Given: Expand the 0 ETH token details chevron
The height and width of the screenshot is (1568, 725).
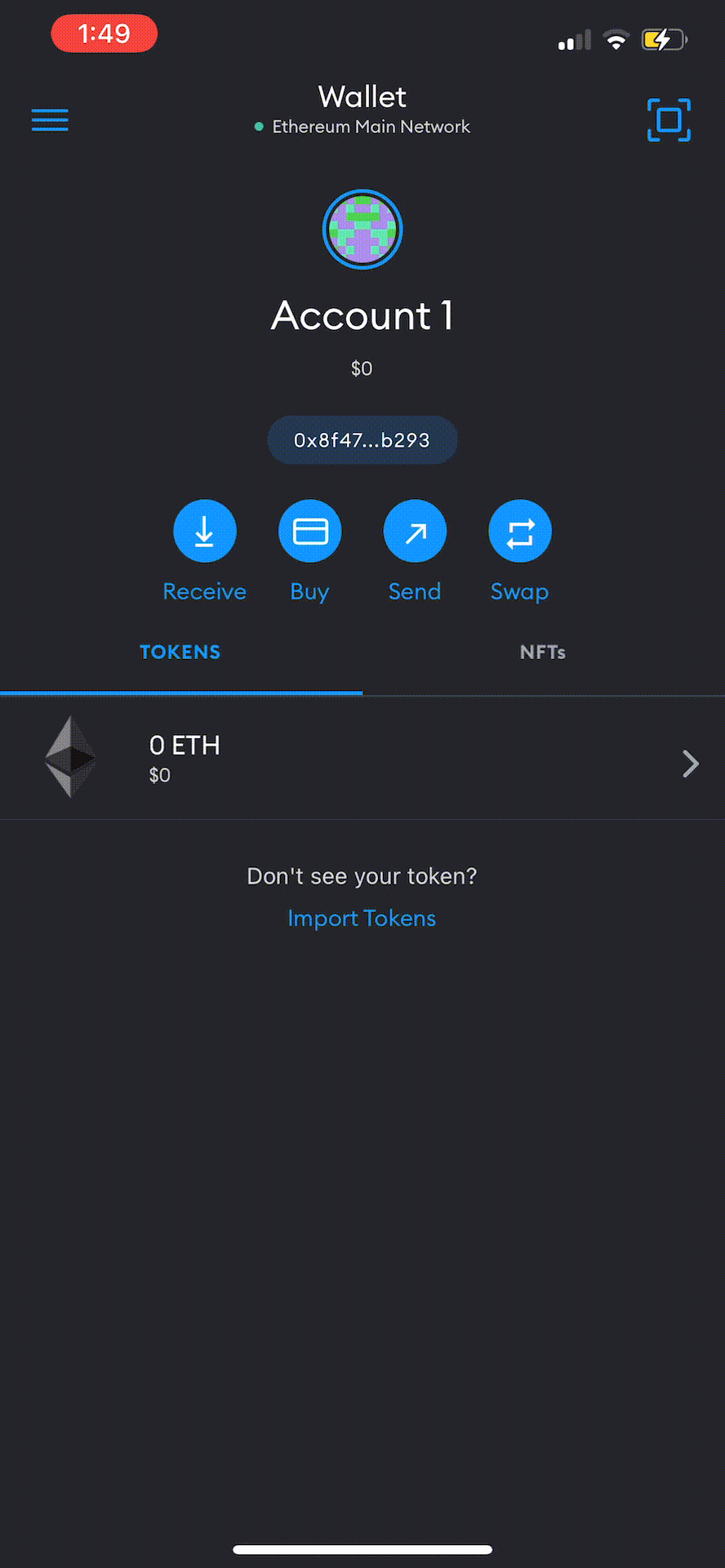Looking at the screenshot, I should click(690, 764).
